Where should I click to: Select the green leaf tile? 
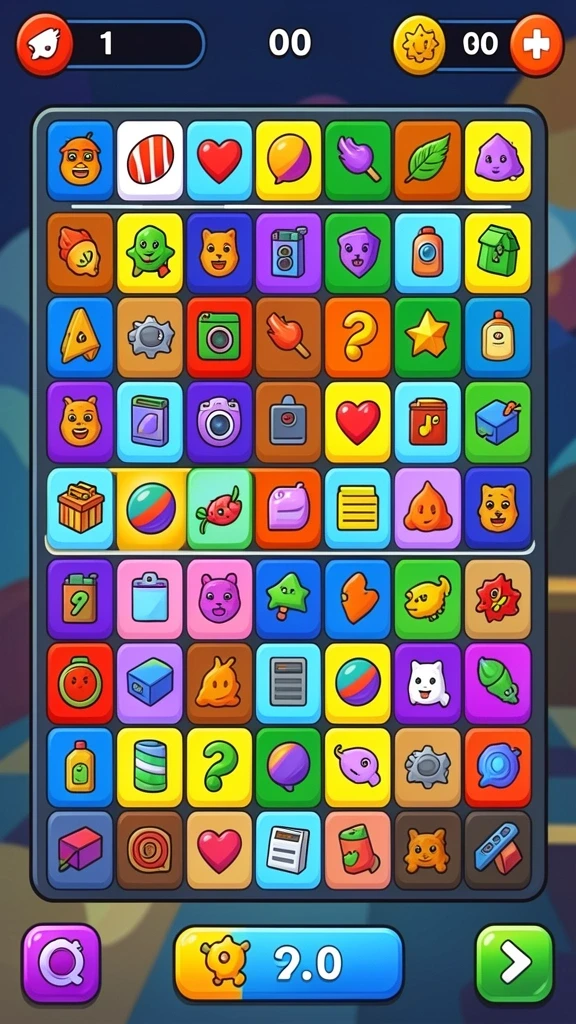click(x=428, y=160)
